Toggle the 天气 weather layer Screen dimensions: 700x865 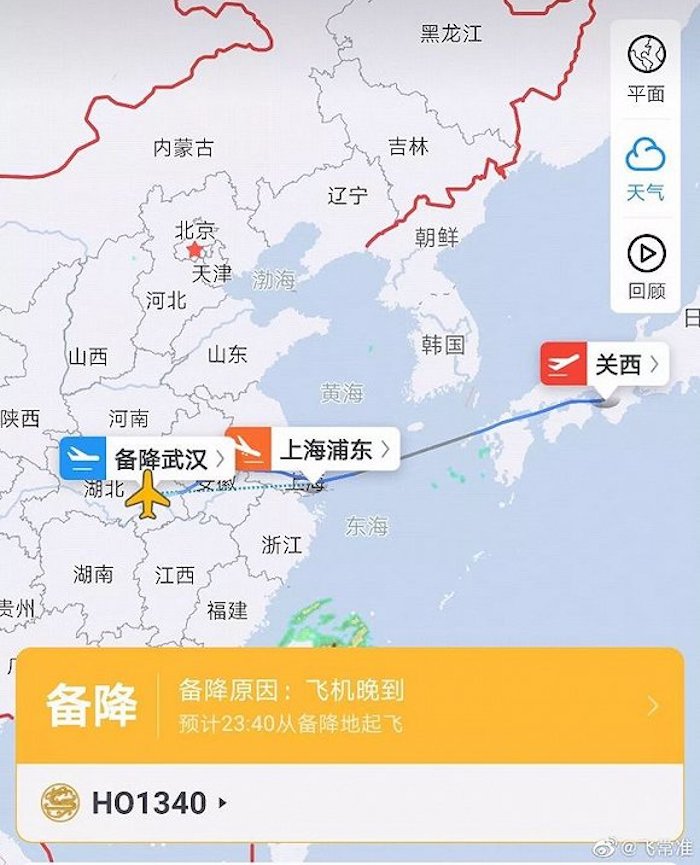click(x=646, y=169)
